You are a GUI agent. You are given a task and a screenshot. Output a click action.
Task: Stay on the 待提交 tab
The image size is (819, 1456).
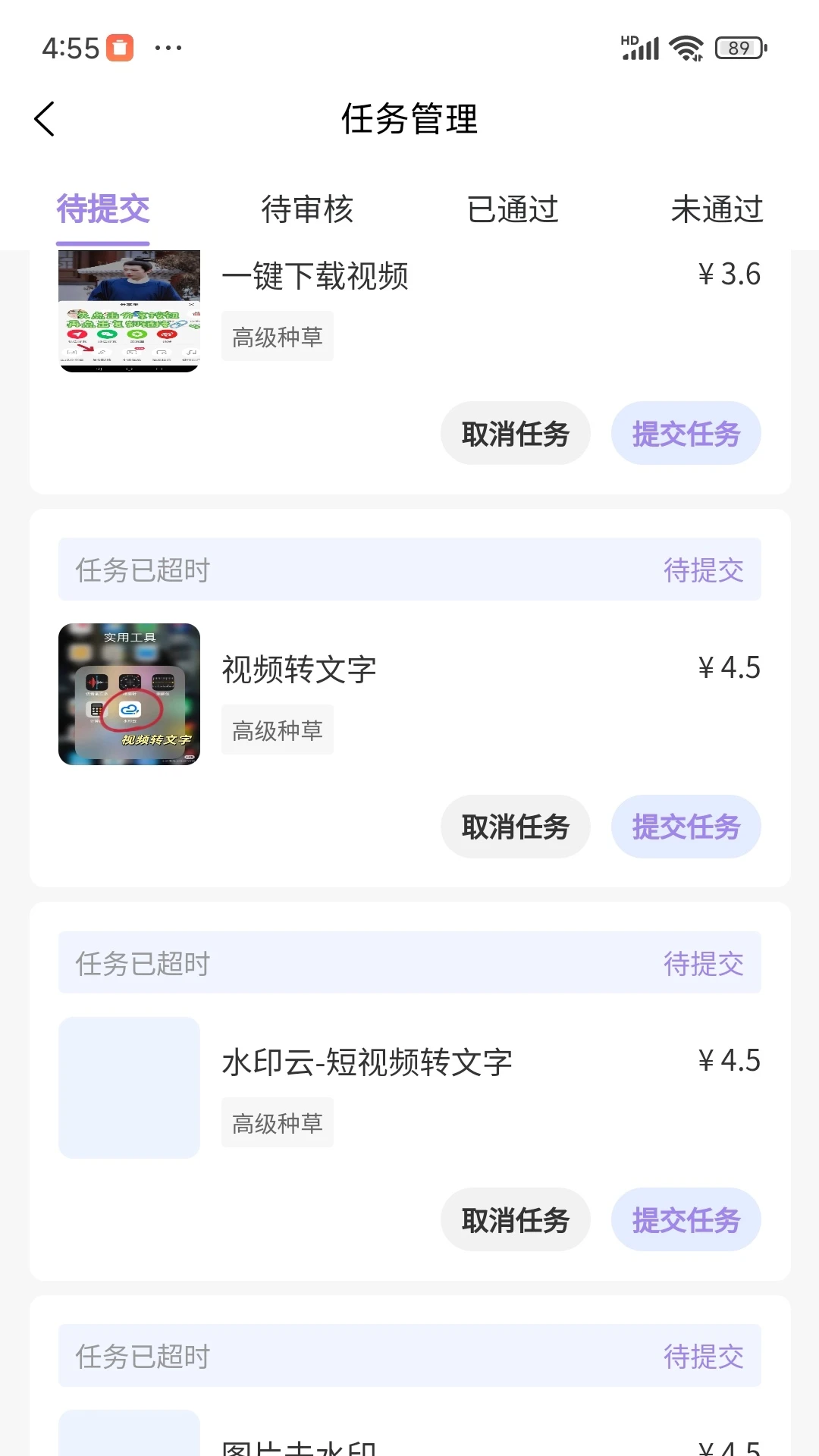102,210
